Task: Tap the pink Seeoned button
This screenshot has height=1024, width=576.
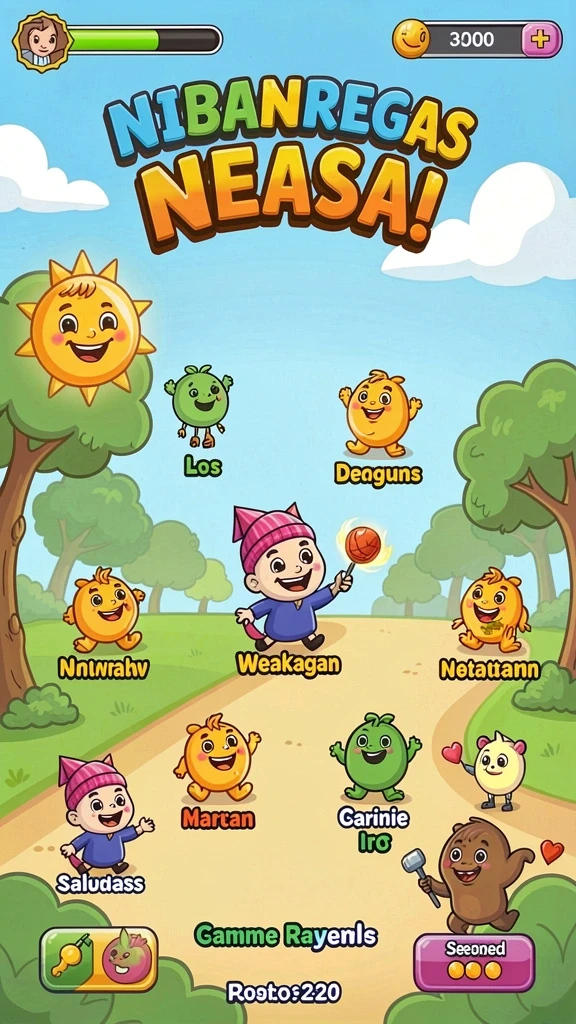Action: click(475, 963)
